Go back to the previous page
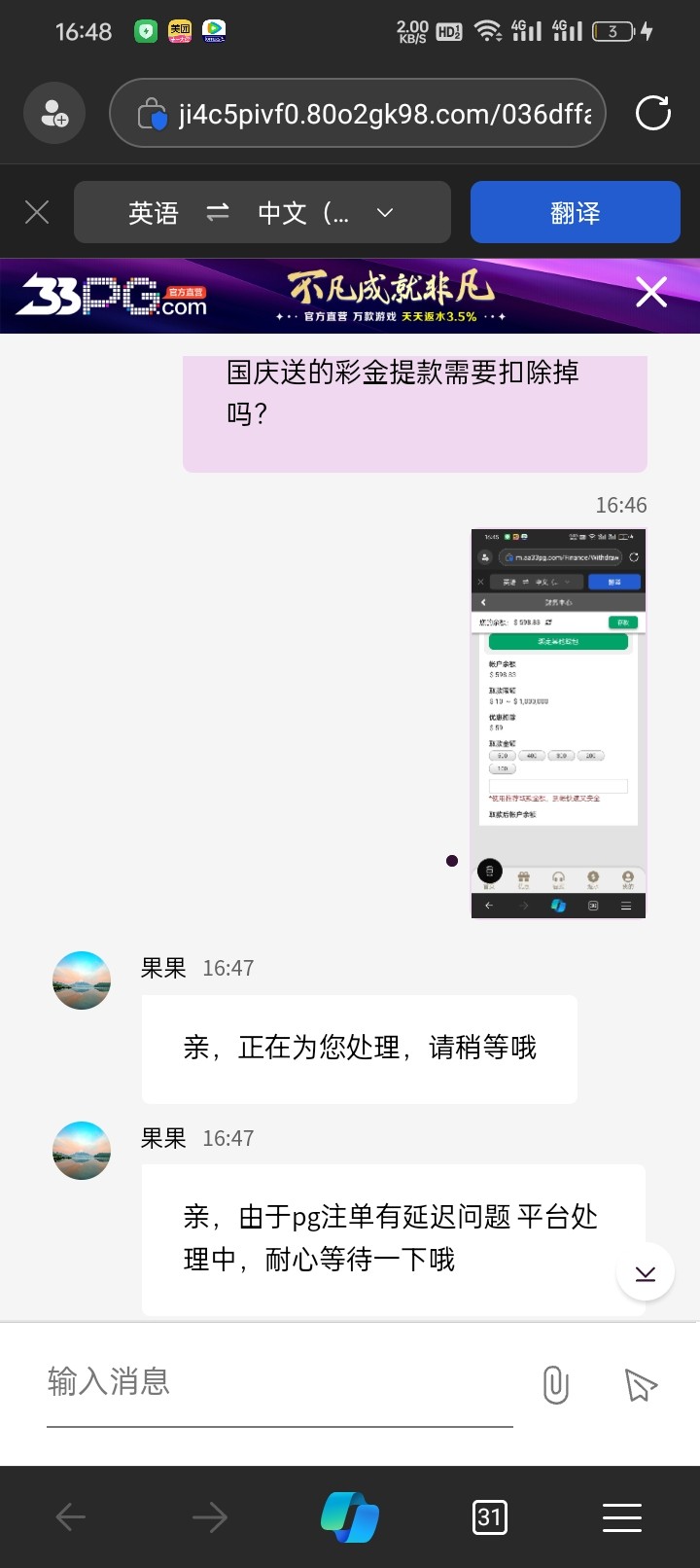Viewport: 700px width, 1568px height. click(71, 1516)
